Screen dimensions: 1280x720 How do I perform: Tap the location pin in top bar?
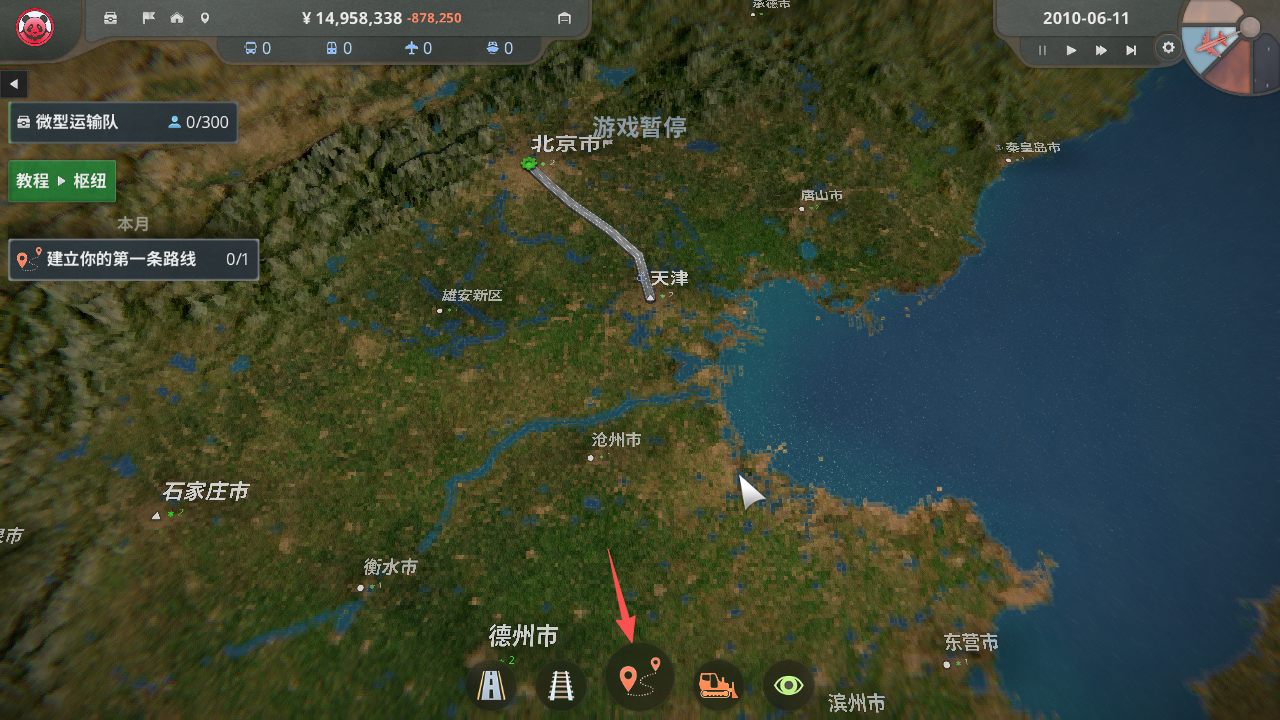tap(205, 18)
